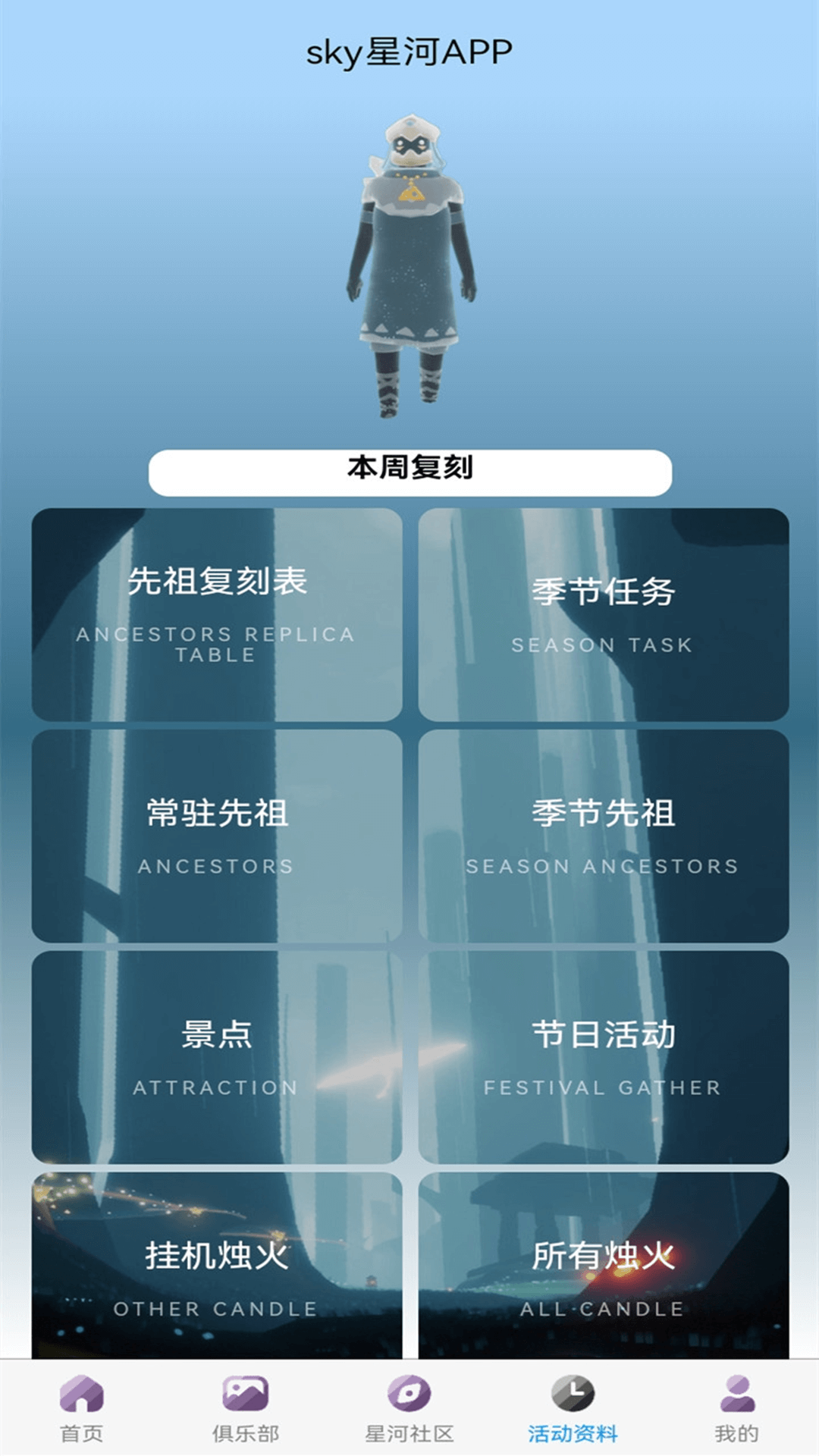Switch to the 俱乐部 club tab

[246, 1409]
